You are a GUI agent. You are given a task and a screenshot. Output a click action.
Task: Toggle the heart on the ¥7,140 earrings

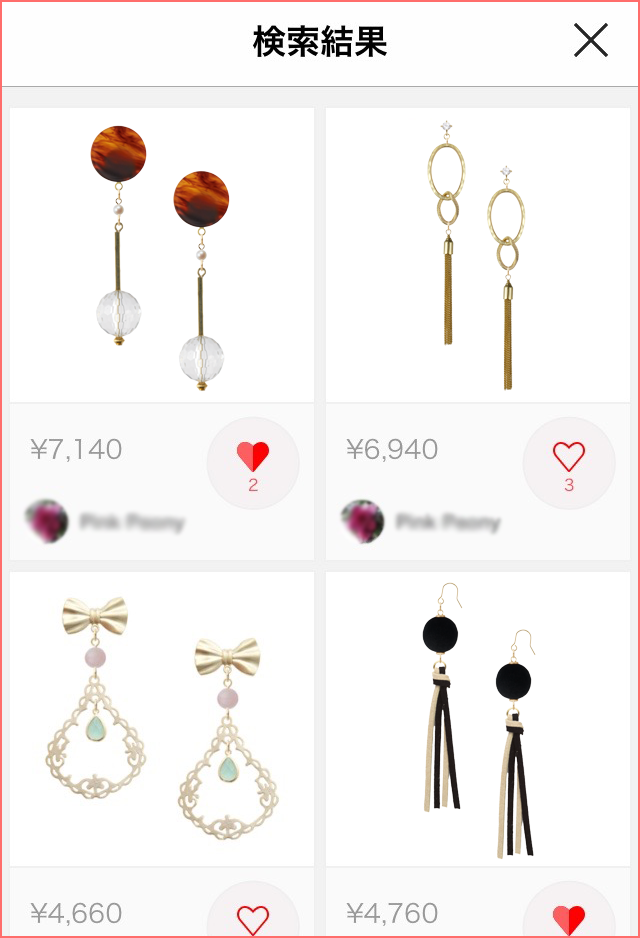tap(253, 462)
